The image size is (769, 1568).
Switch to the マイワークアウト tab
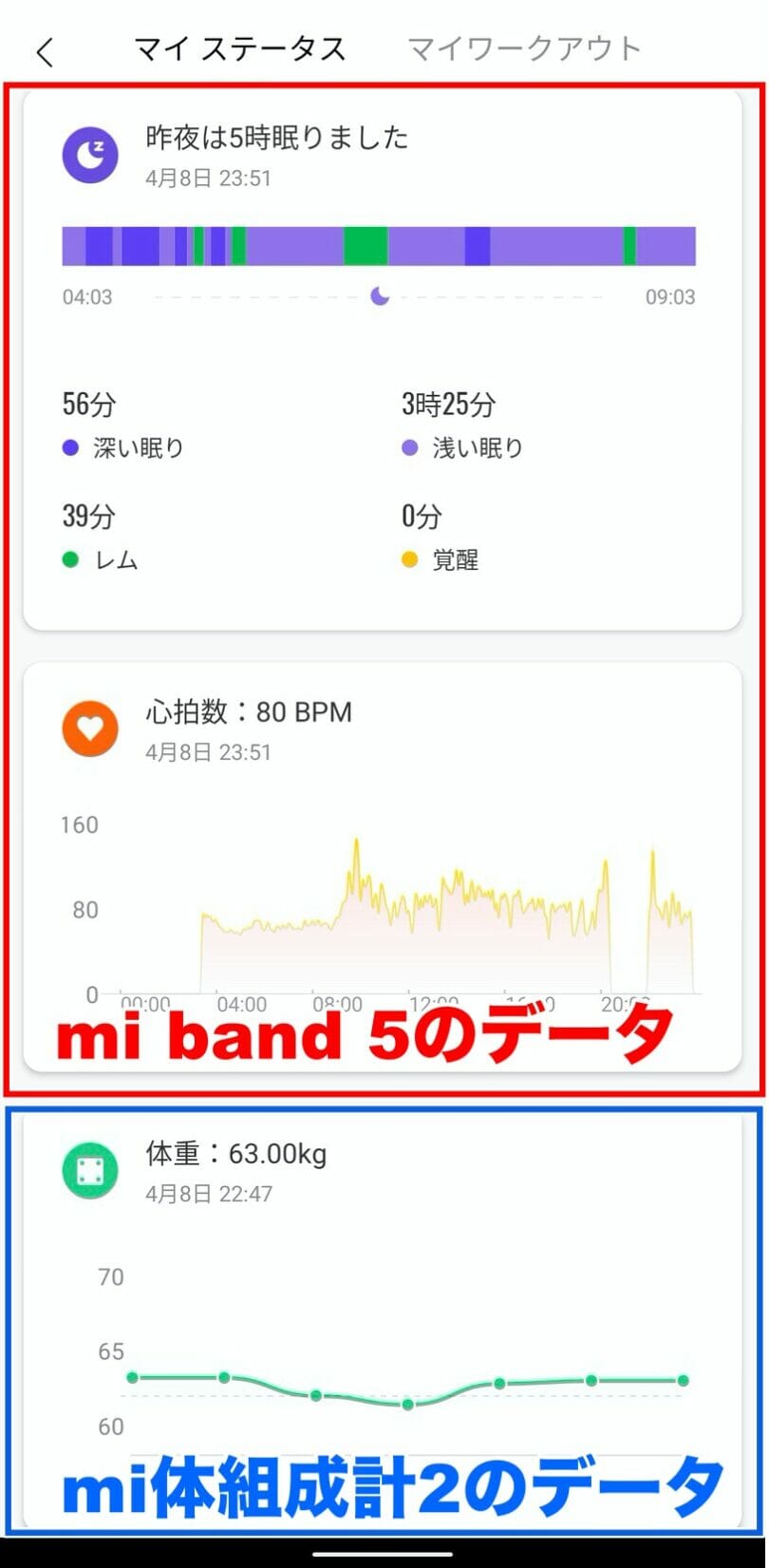[x=525, y=48]
